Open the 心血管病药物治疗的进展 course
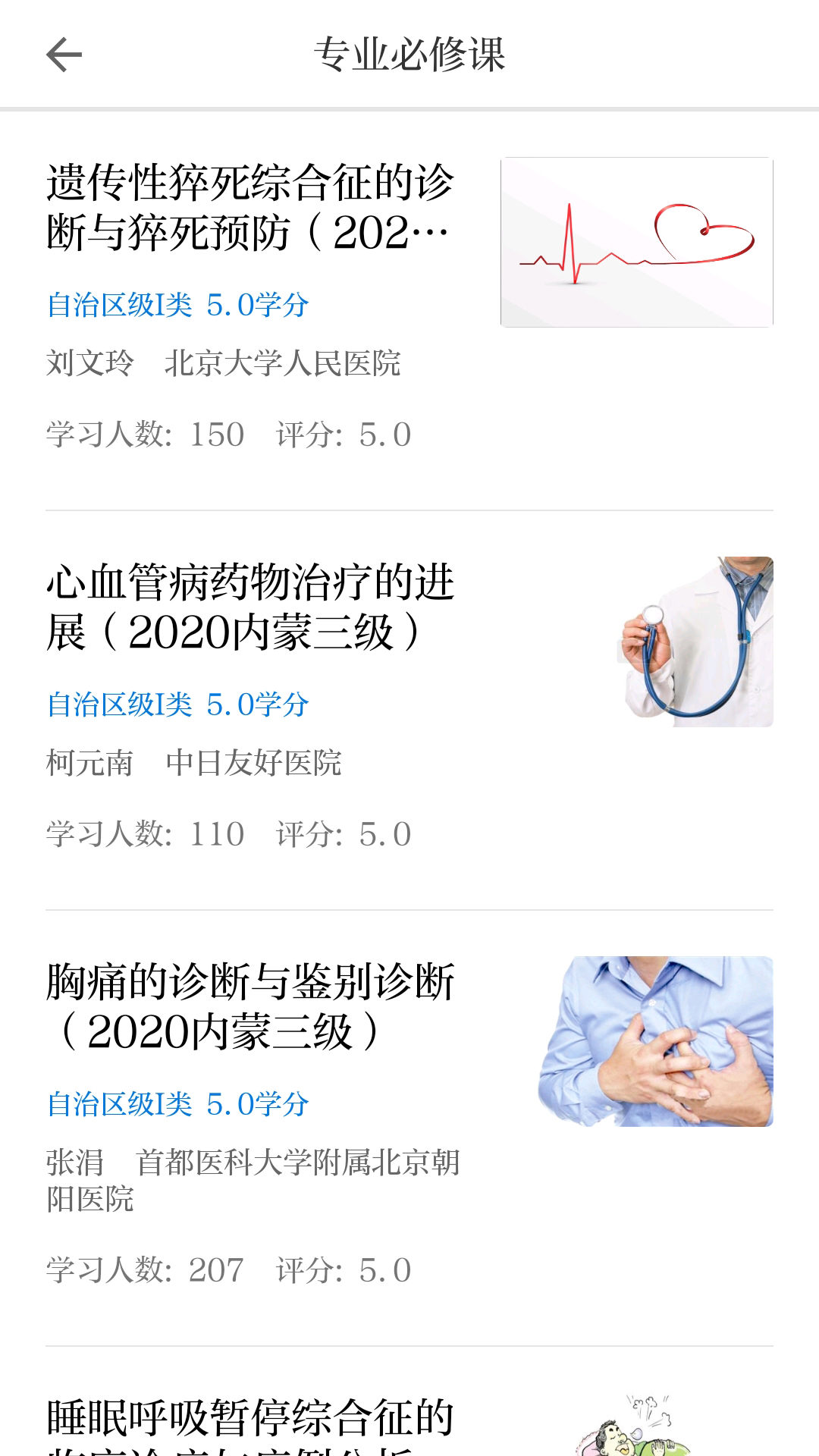819x1456 pixels. click(x=250, y=607)
